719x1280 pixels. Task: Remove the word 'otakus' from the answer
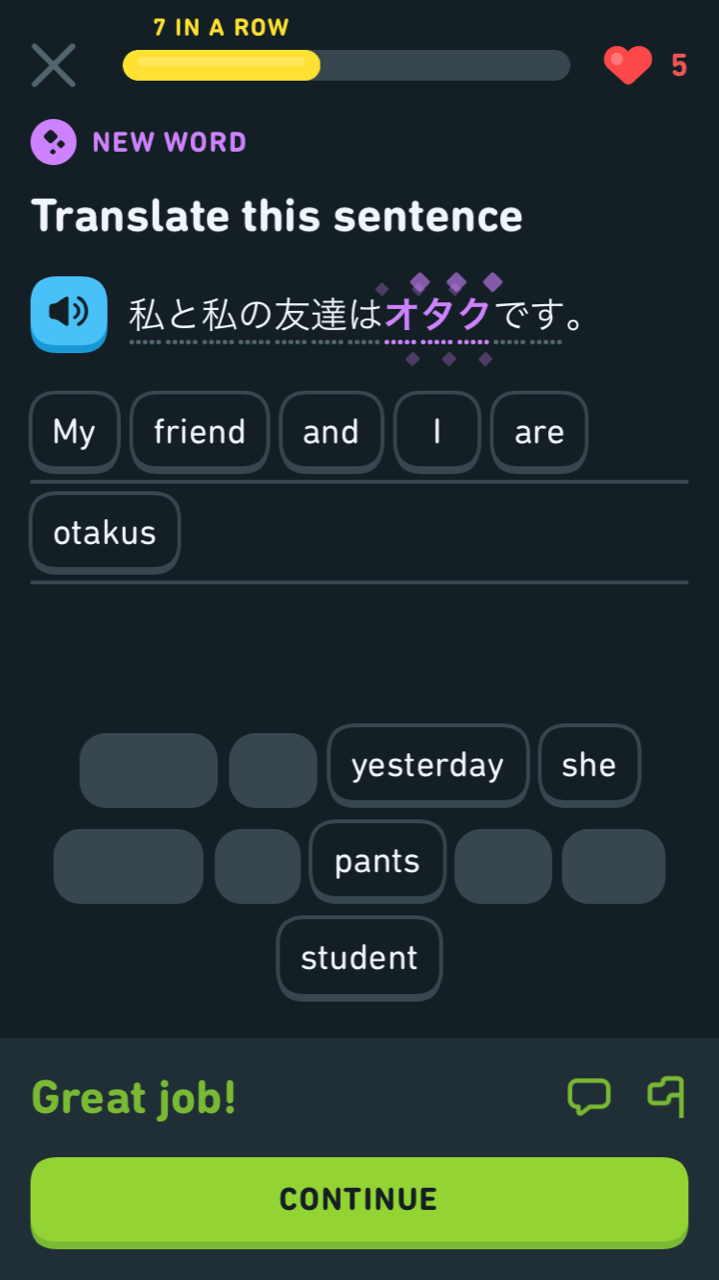(105, 533)
